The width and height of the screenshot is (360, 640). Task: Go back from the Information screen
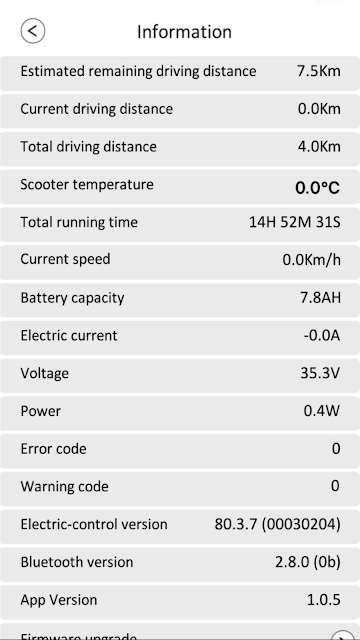[33, 31]
